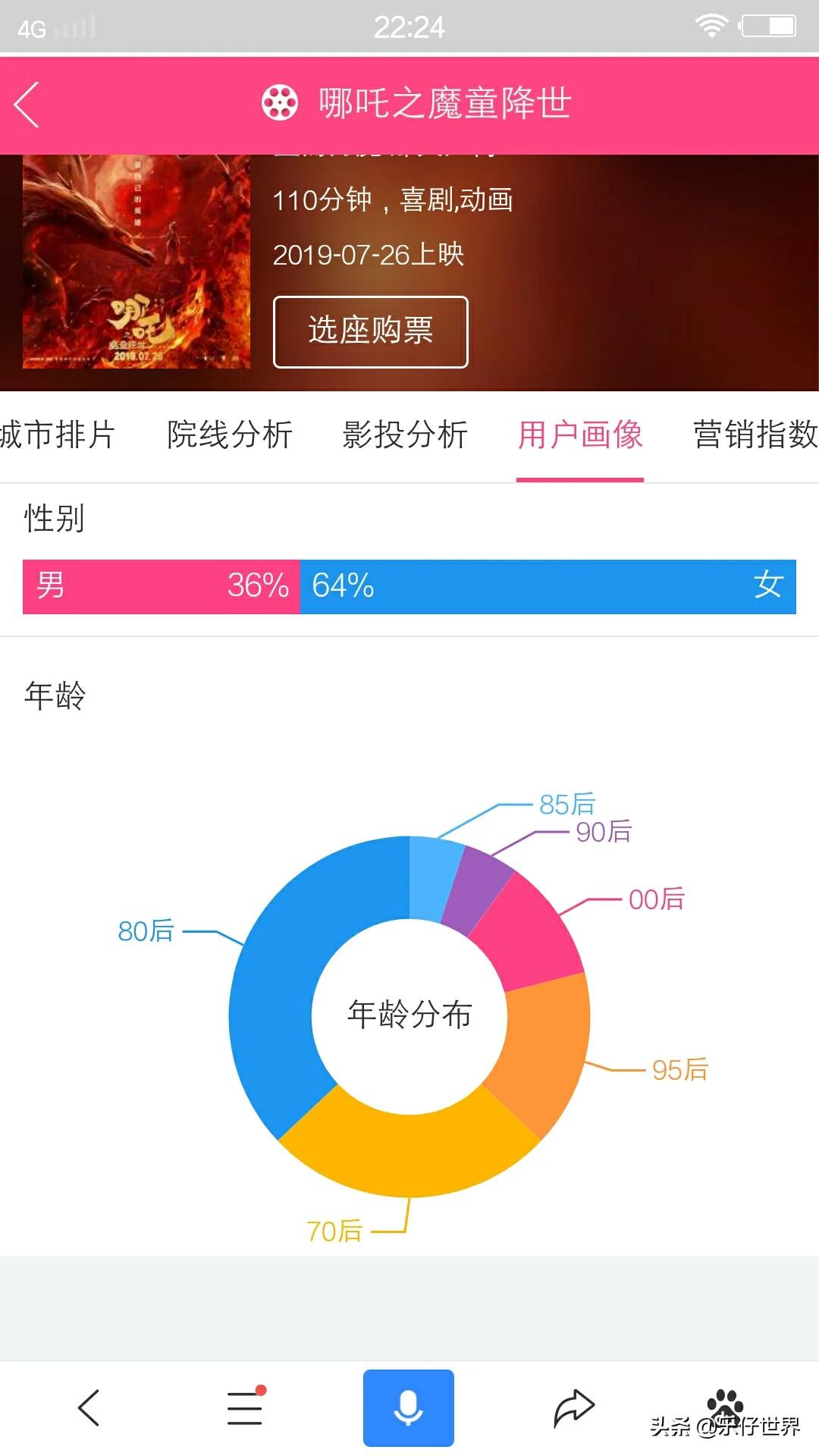This screenshot has height=1456, width=819.
Task: Switch to the 城市排片 tab
Action: point(58,435)
